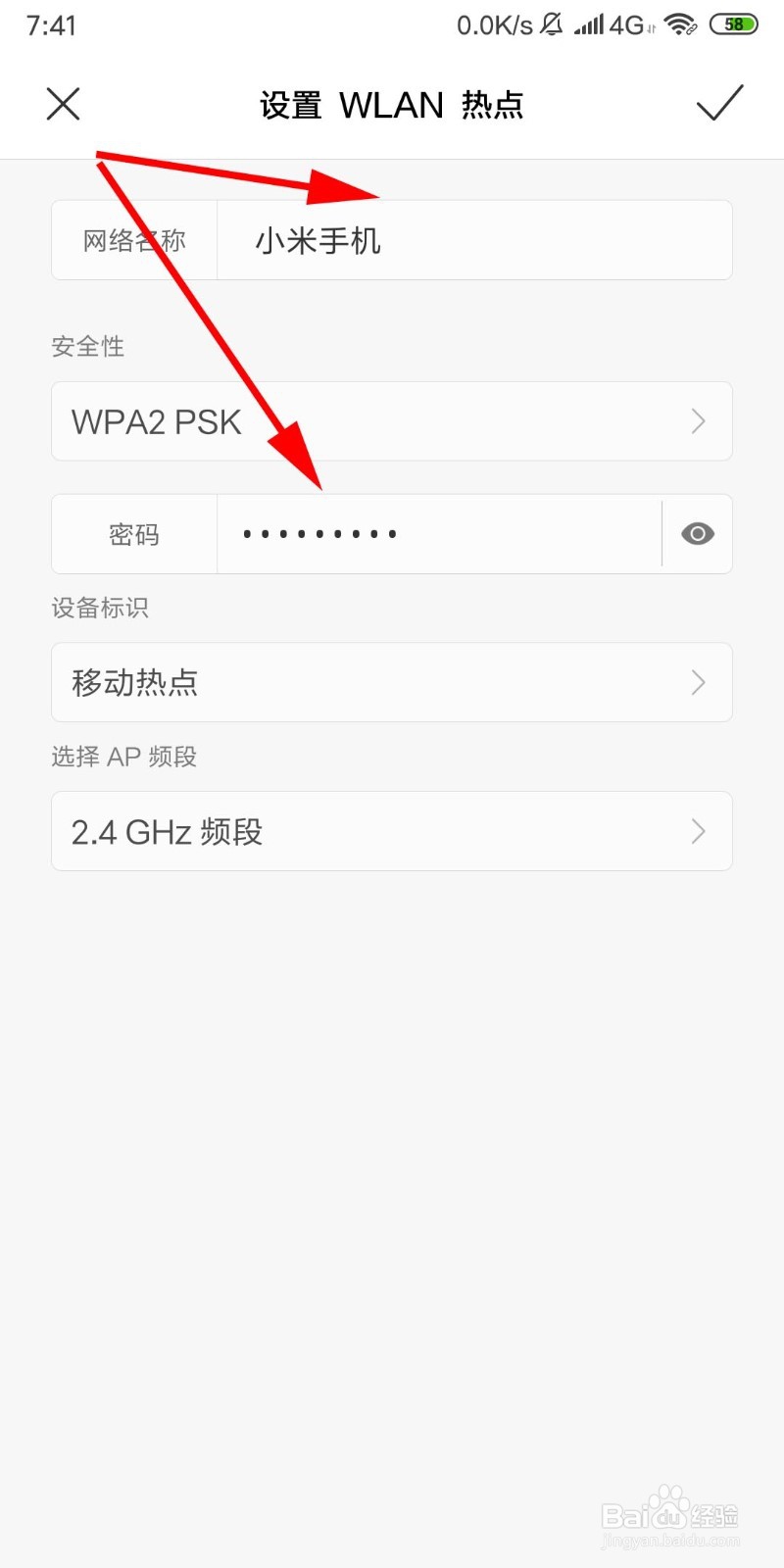Click the time display showing 7:41
This screenshot has height=1568, width=784.
(x=52, y=24)
